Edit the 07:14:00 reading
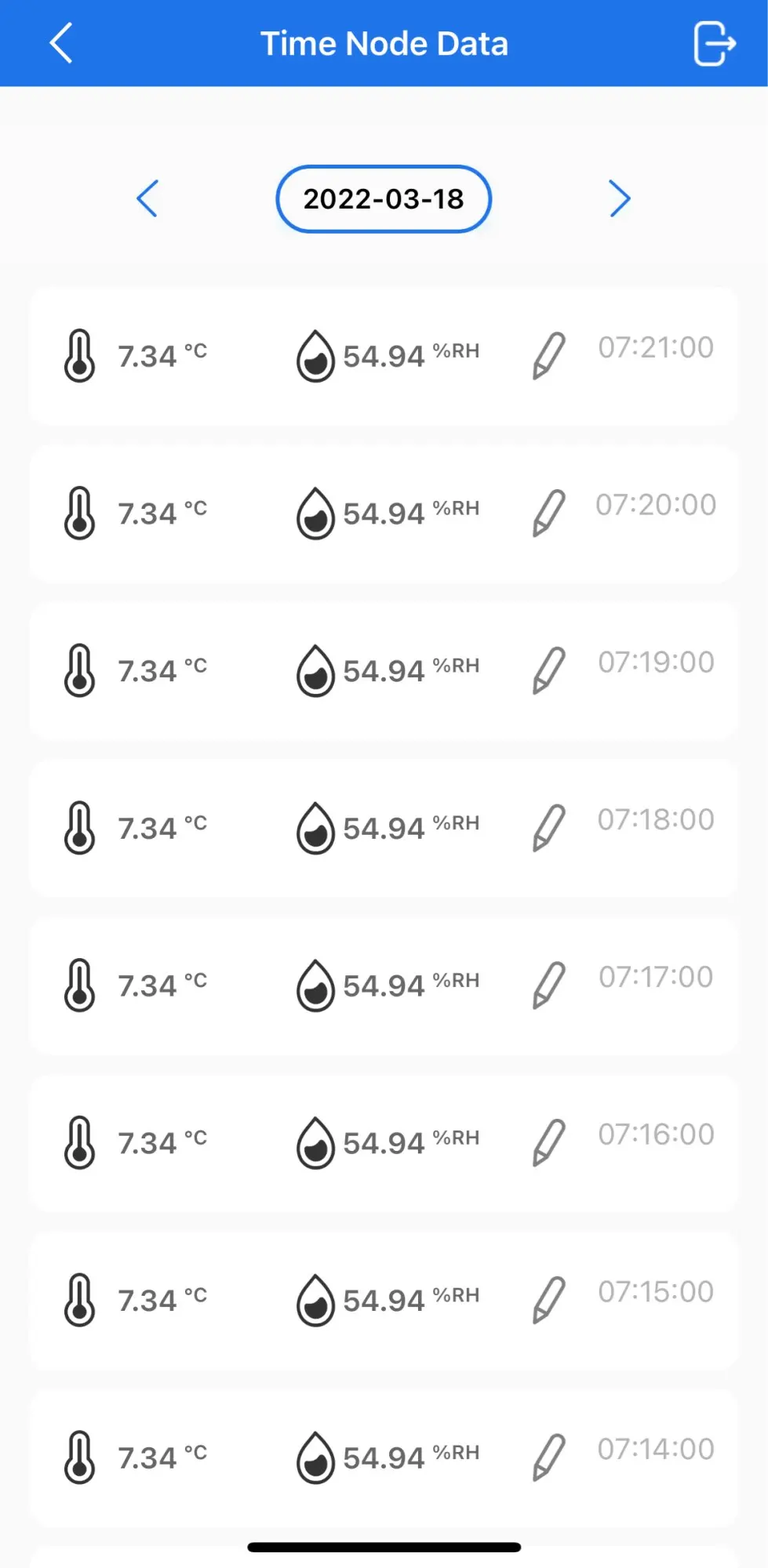The width and height of the screenshot is (768, 1568). 549,1457
